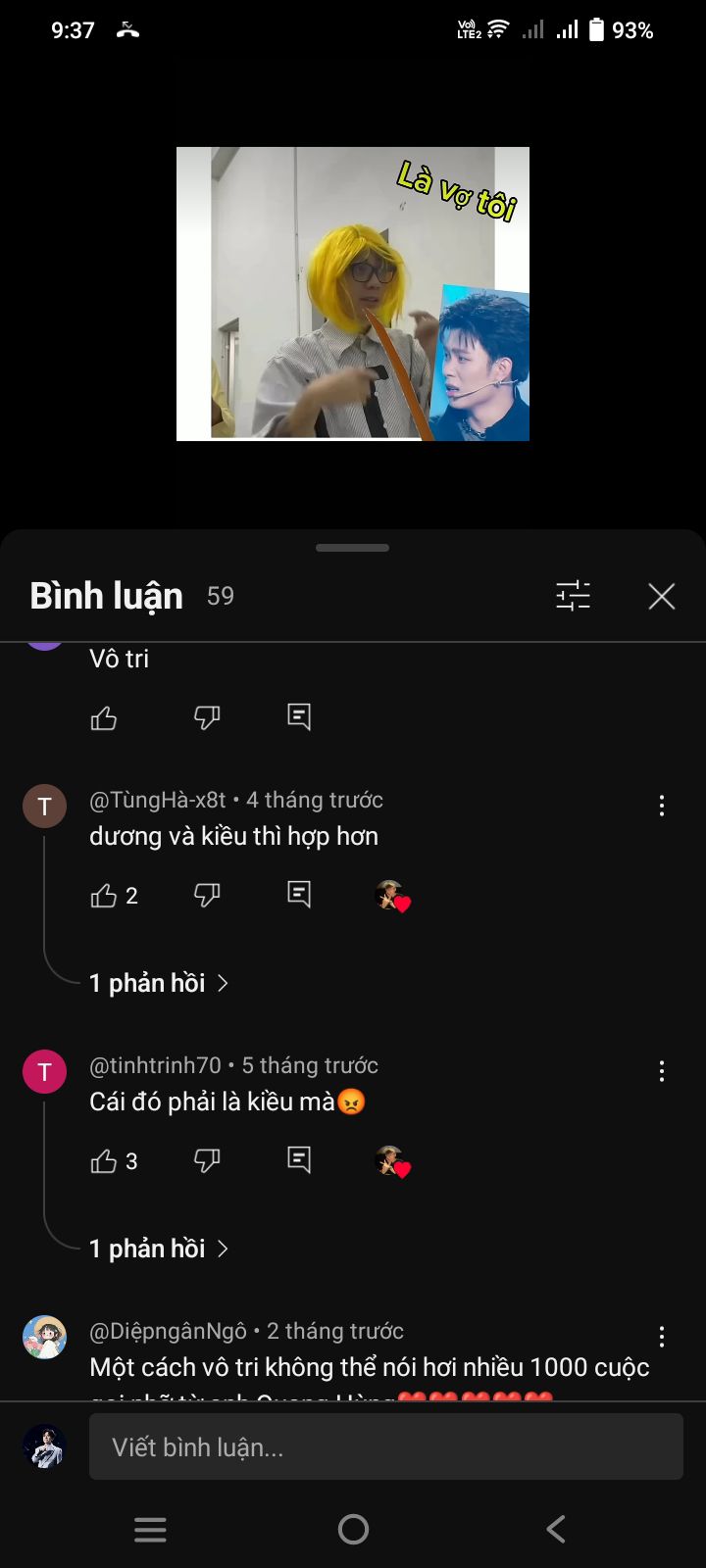Dislike the "Vô tri" comment
Image resolution: width=706 pixels, height=1568 pixels.
coord(207,718)
